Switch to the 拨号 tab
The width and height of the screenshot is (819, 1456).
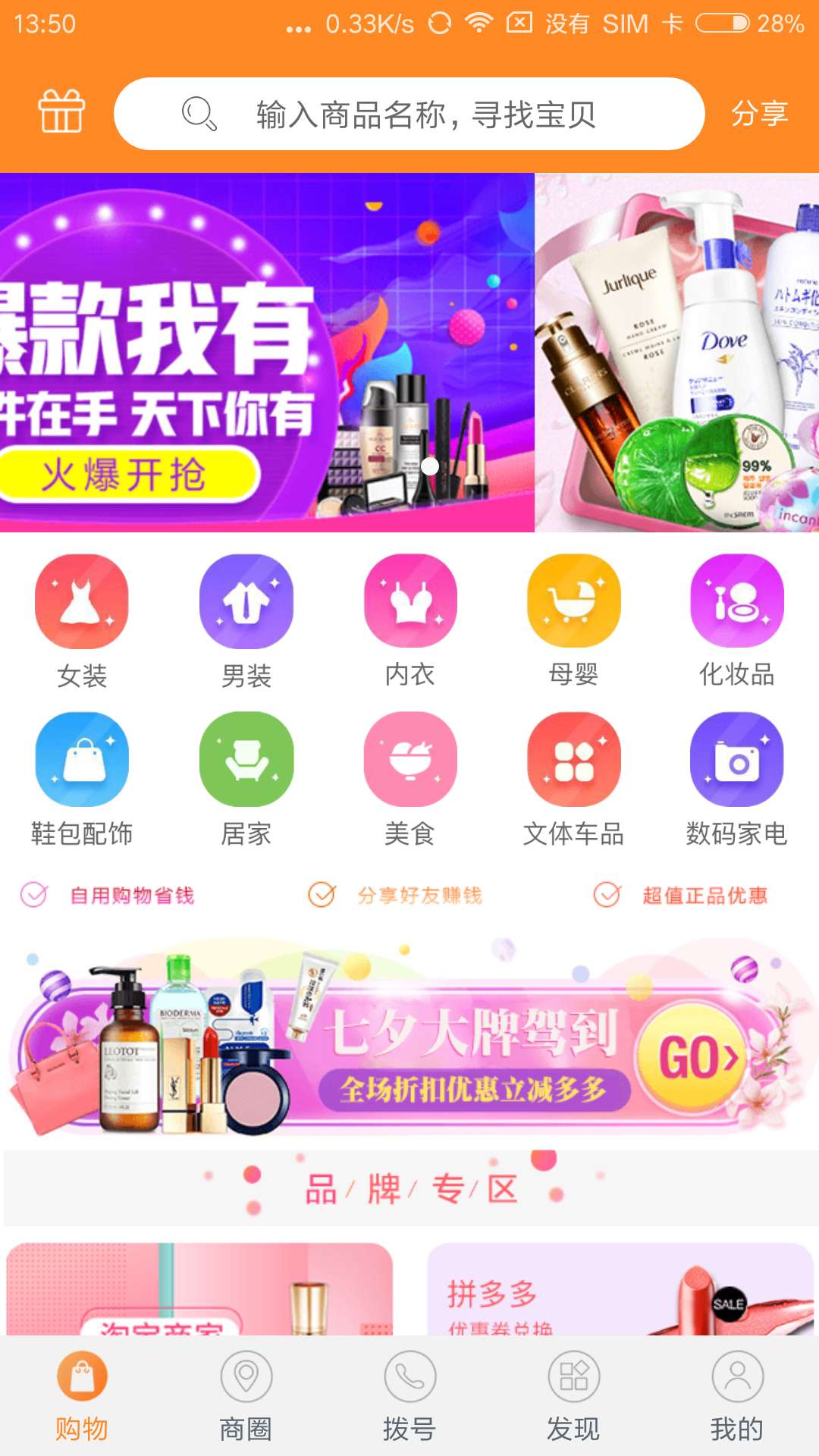(409, 1395)
